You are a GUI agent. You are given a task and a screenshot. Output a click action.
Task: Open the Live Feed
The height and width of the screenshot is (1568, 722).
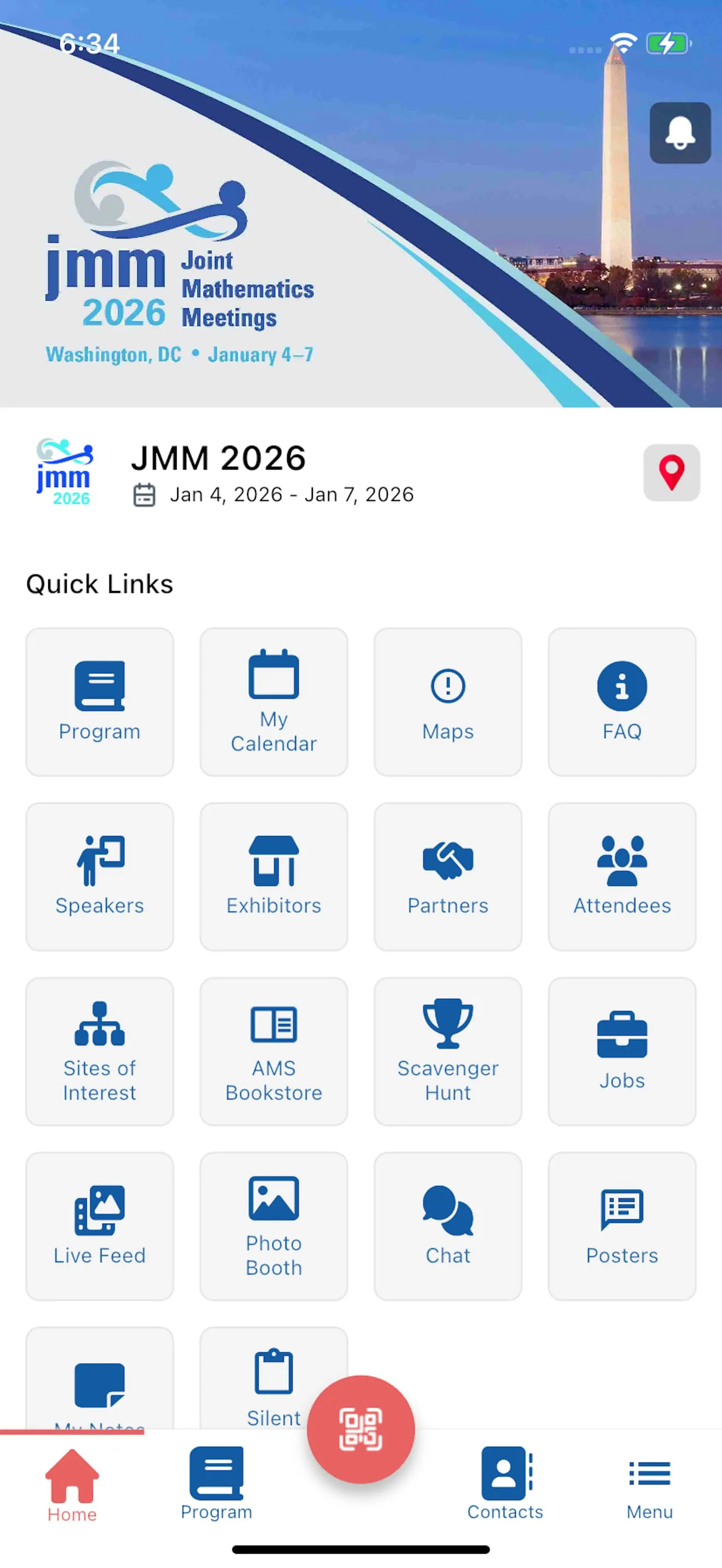click(x=99, y=1226)
